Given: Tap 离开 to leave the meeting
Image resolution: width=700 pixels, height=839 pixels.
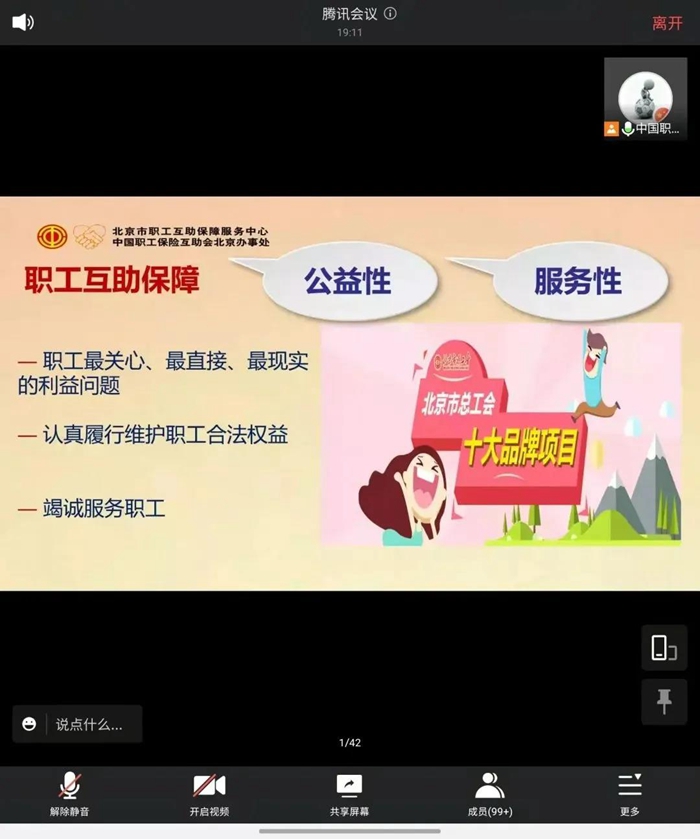Looking at the screenshot, I should click(x=667, y=23).
